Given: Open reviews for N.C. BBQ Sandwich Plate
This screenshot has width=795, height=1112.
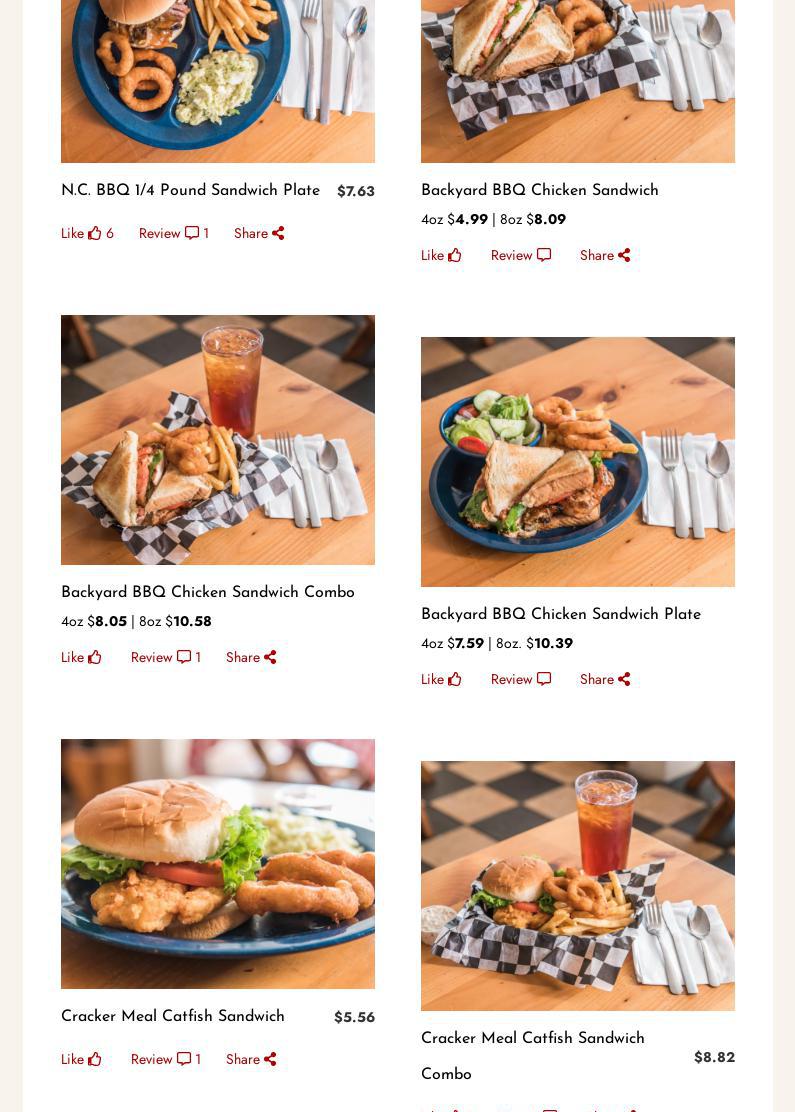Looking at the screenshot, I should point(172,234).
